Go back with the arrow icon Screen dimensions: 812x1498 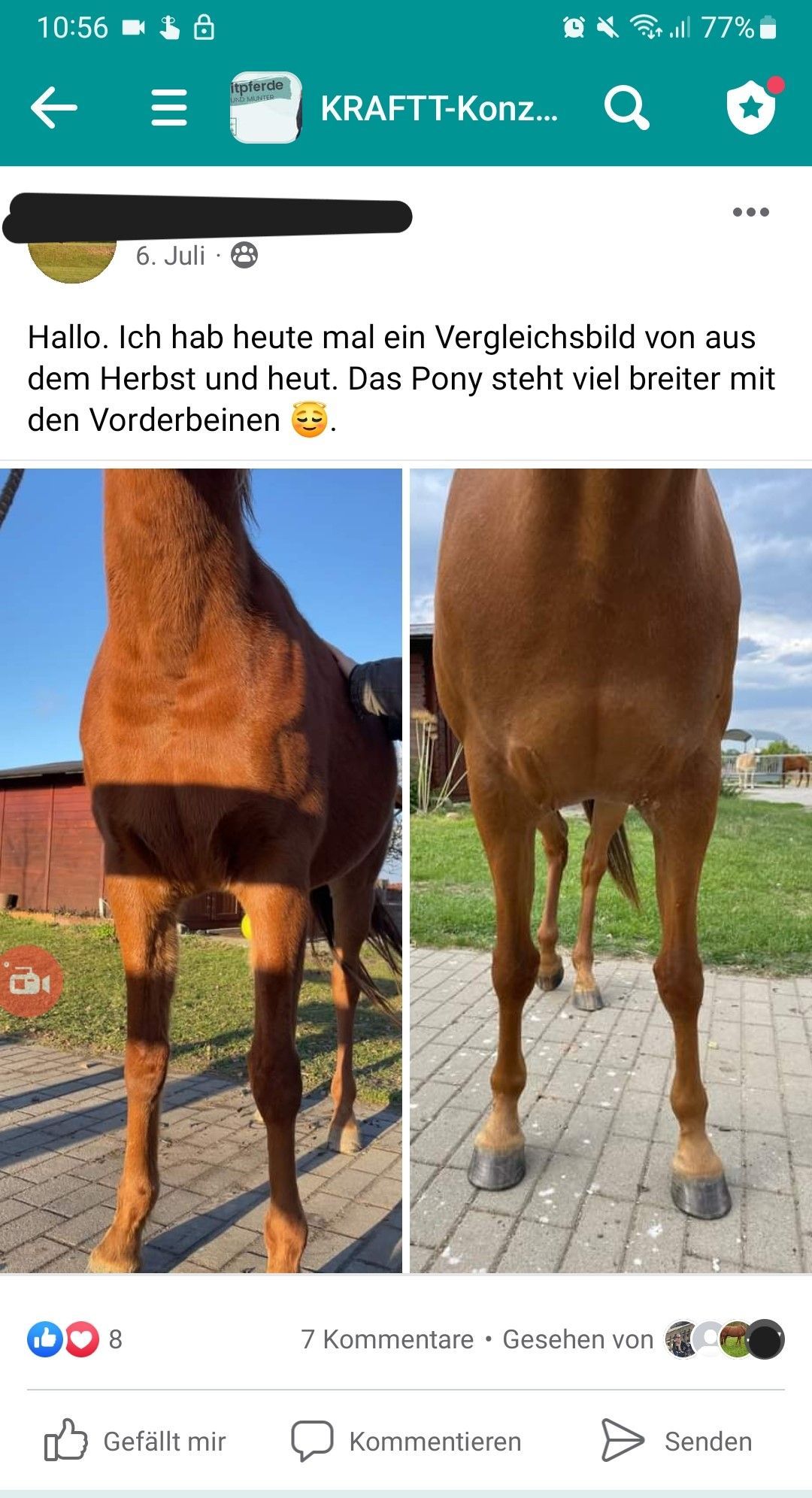54,108
